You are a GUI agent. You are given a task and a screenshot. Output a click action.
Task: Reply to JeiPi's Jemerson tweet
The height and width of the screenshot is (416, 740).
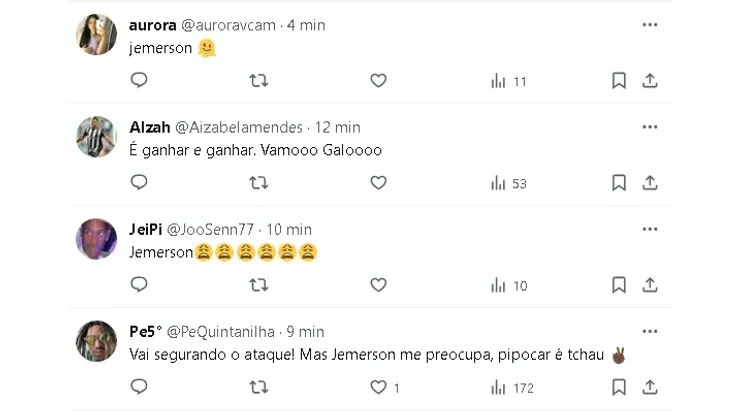click(139, 285)
